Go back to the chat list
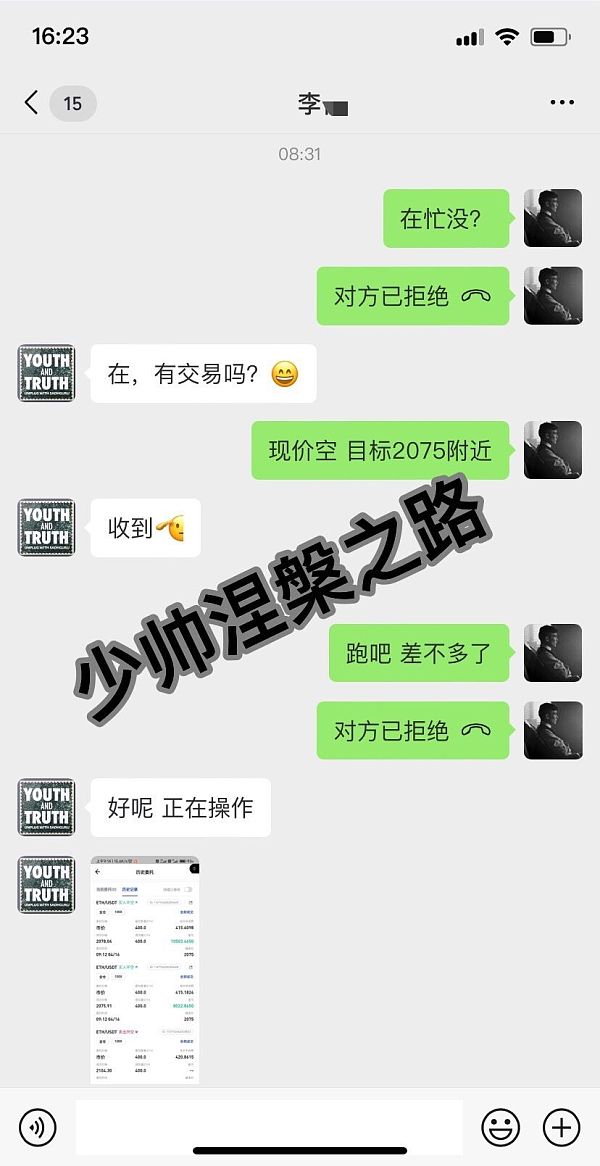The height and width of the screenshot is (1166, 600). click(x=32, y=103)
